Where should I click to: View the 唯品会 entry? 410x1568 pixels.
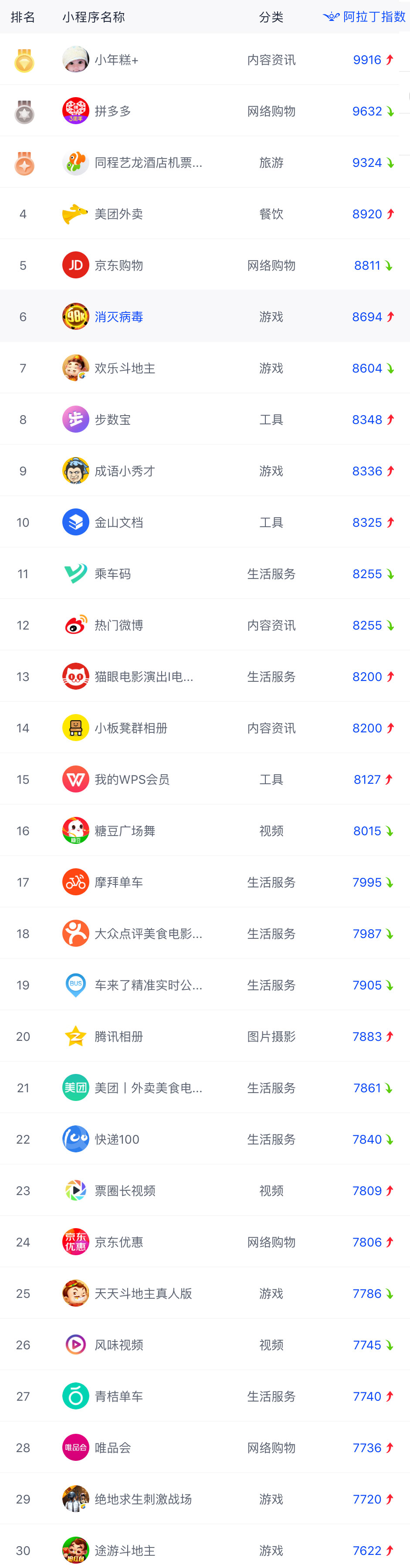point(112,1447)
